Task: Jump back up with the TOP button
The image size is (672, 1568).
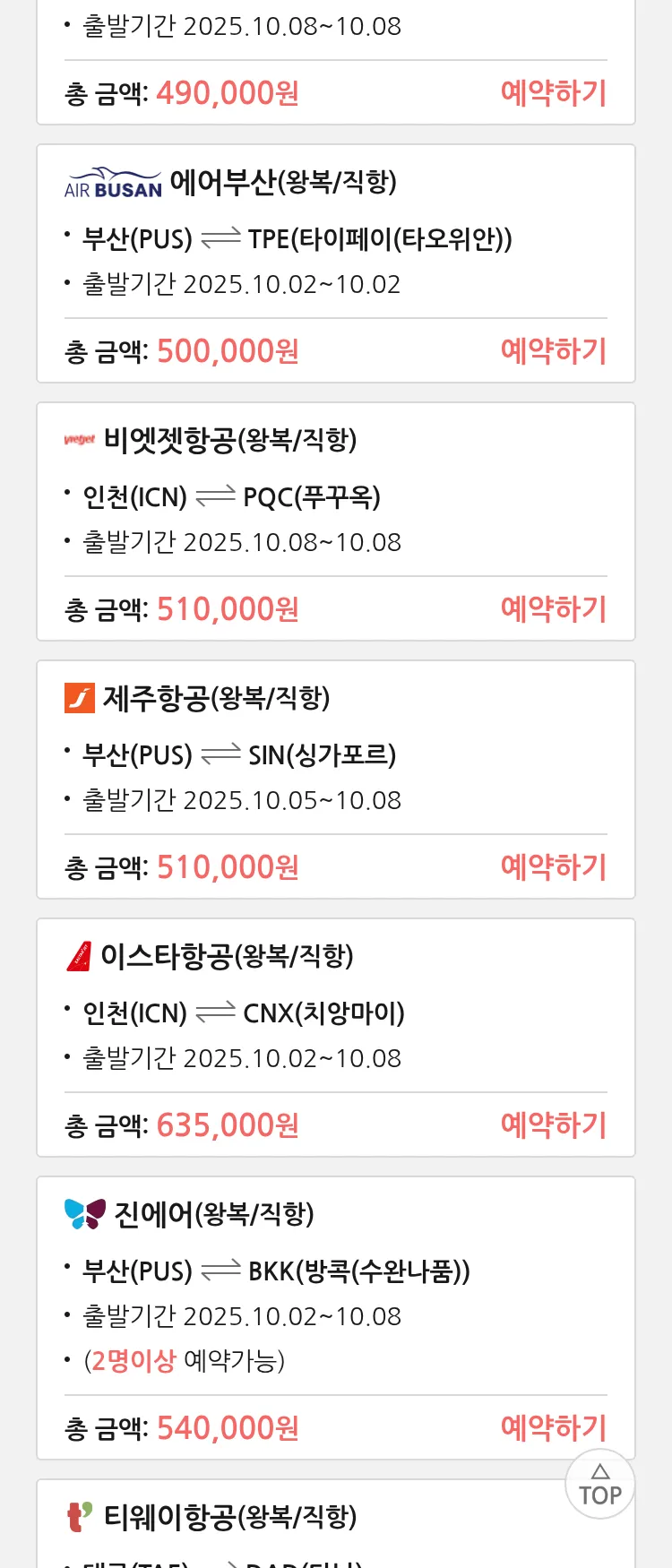Action: click(x=599, y=1484)
